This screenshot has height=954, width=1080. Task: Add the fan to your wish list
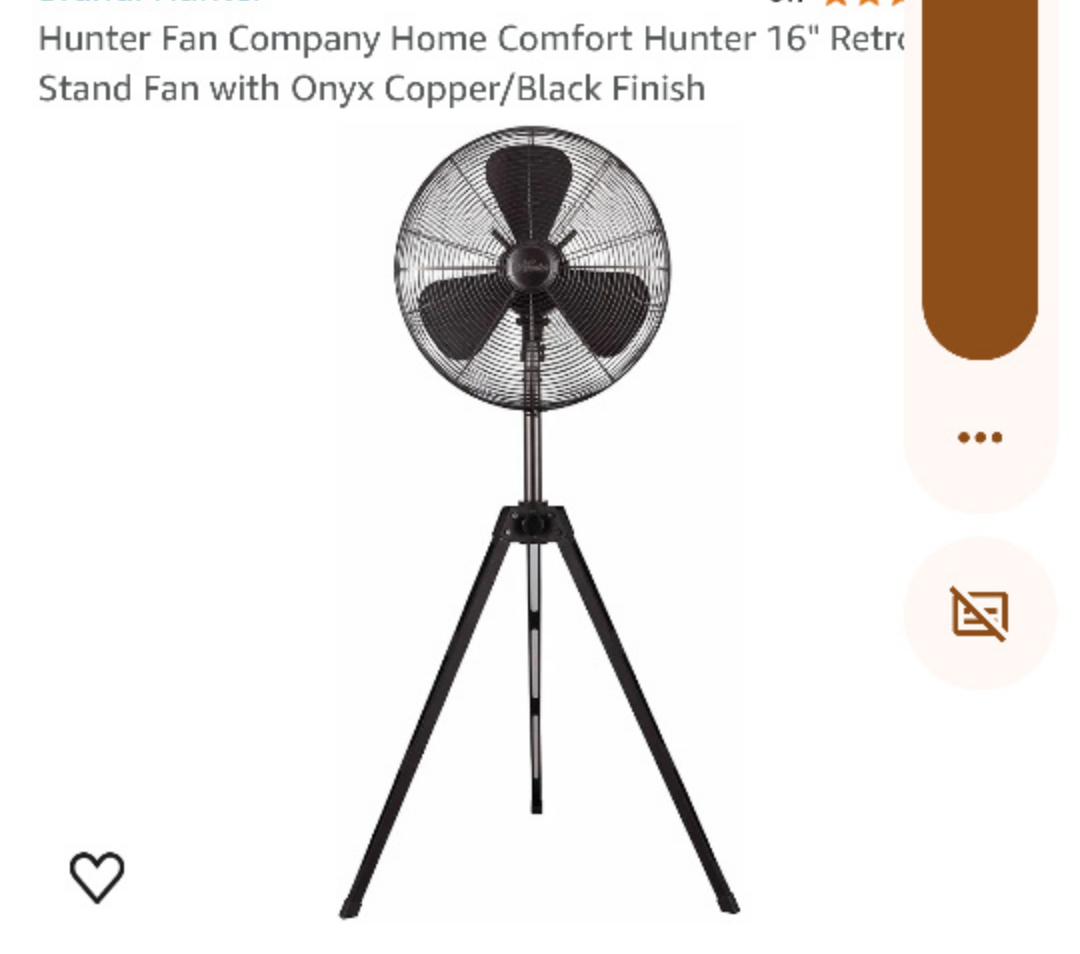pos(97,877)
